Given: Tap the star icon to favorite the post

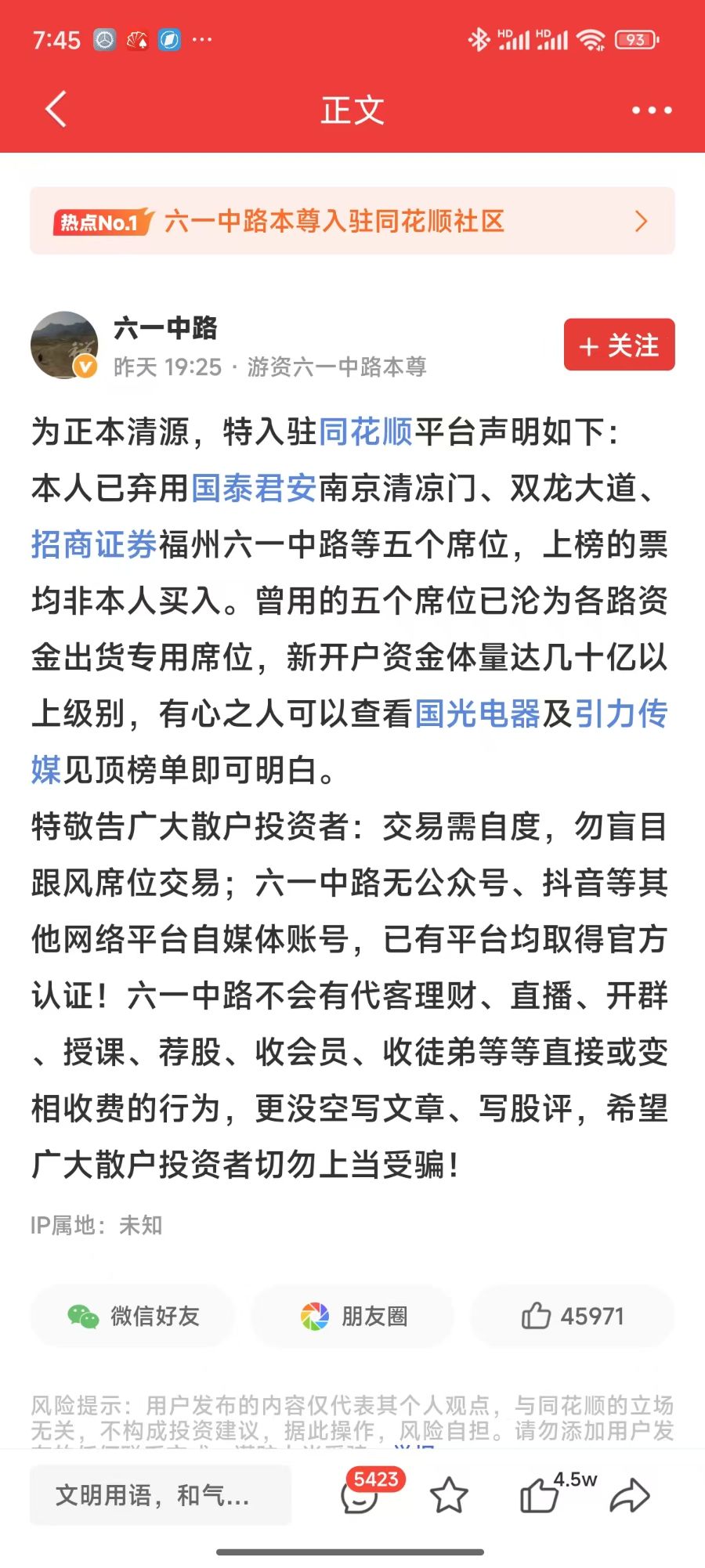Looking at the screenshot, I should click(449, 1496).
